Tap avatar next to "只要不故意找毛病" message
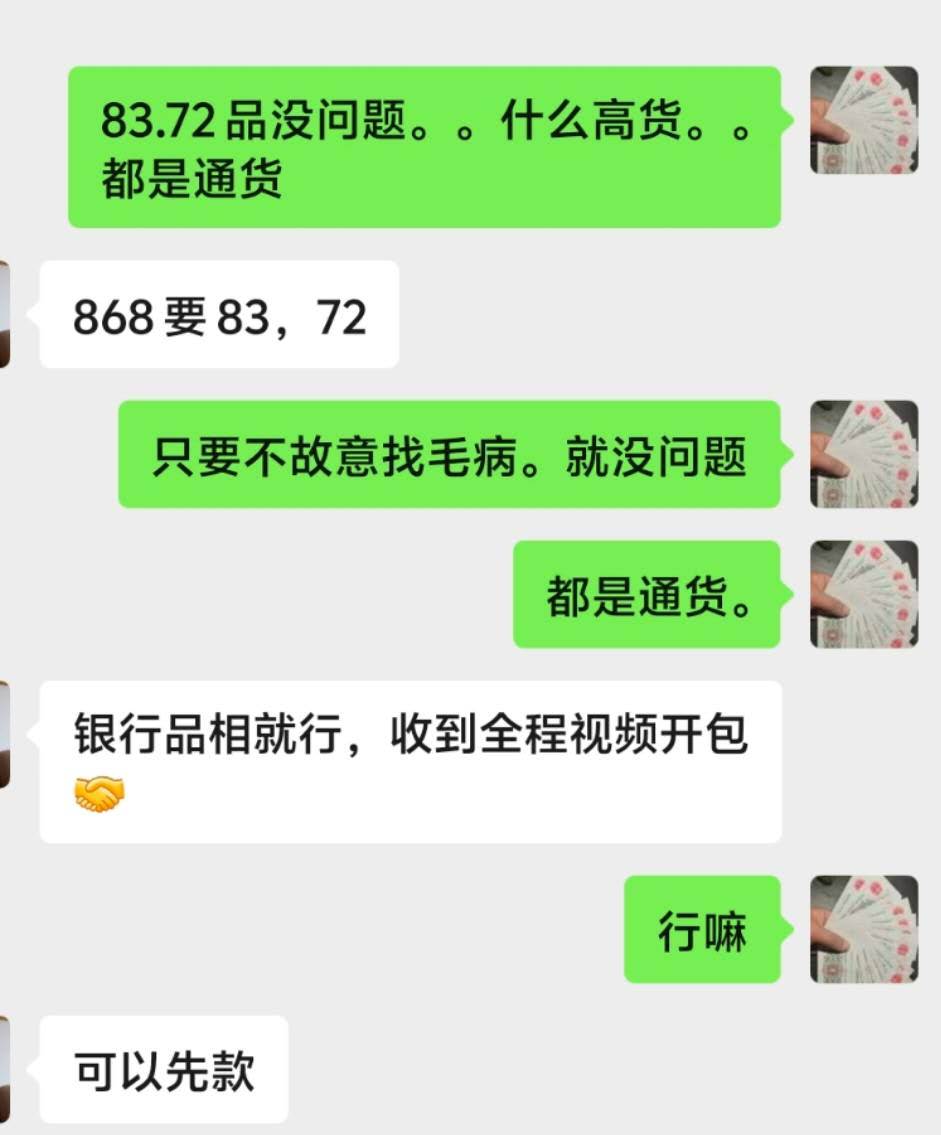 863,454
